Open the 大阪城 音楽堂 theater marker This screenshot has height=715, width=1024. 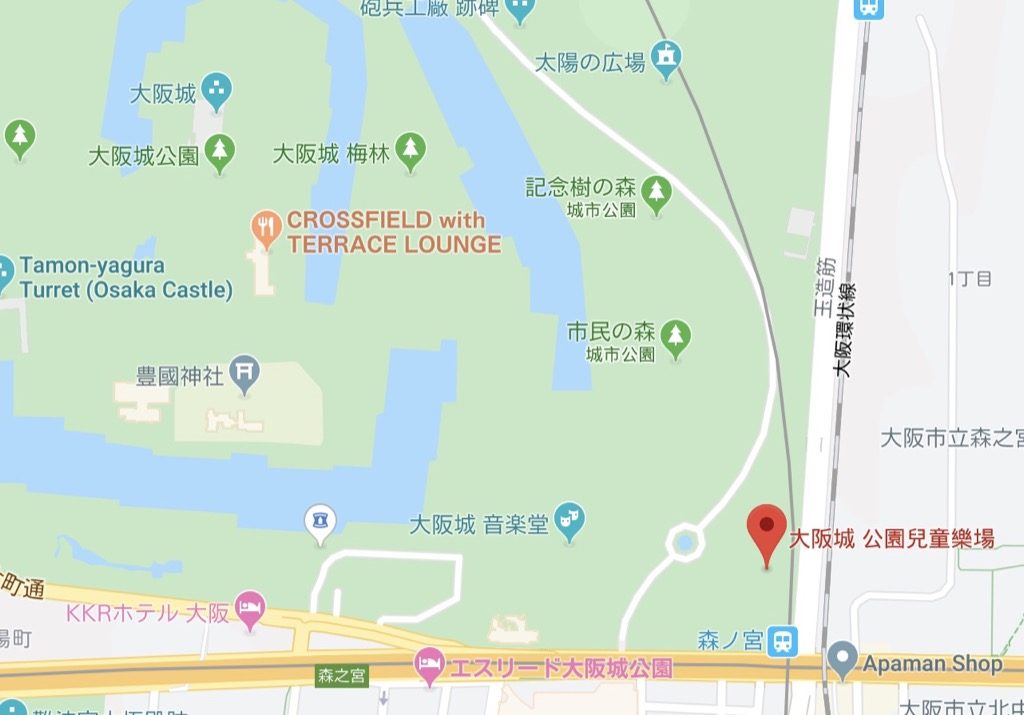[x=569, y=520]
